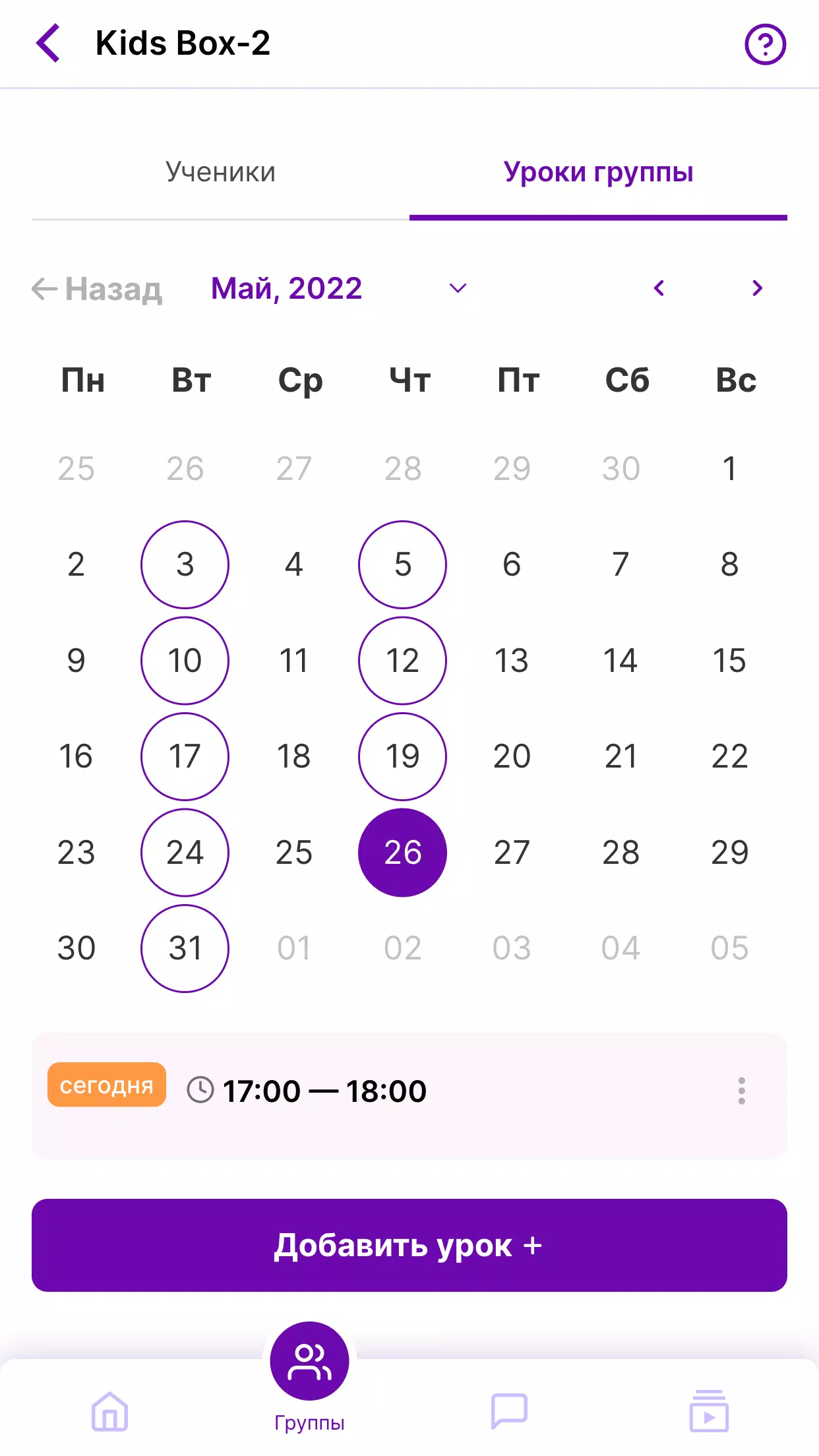Tap the Назад link
819x1456 pixels.
[x=98, y=289]
